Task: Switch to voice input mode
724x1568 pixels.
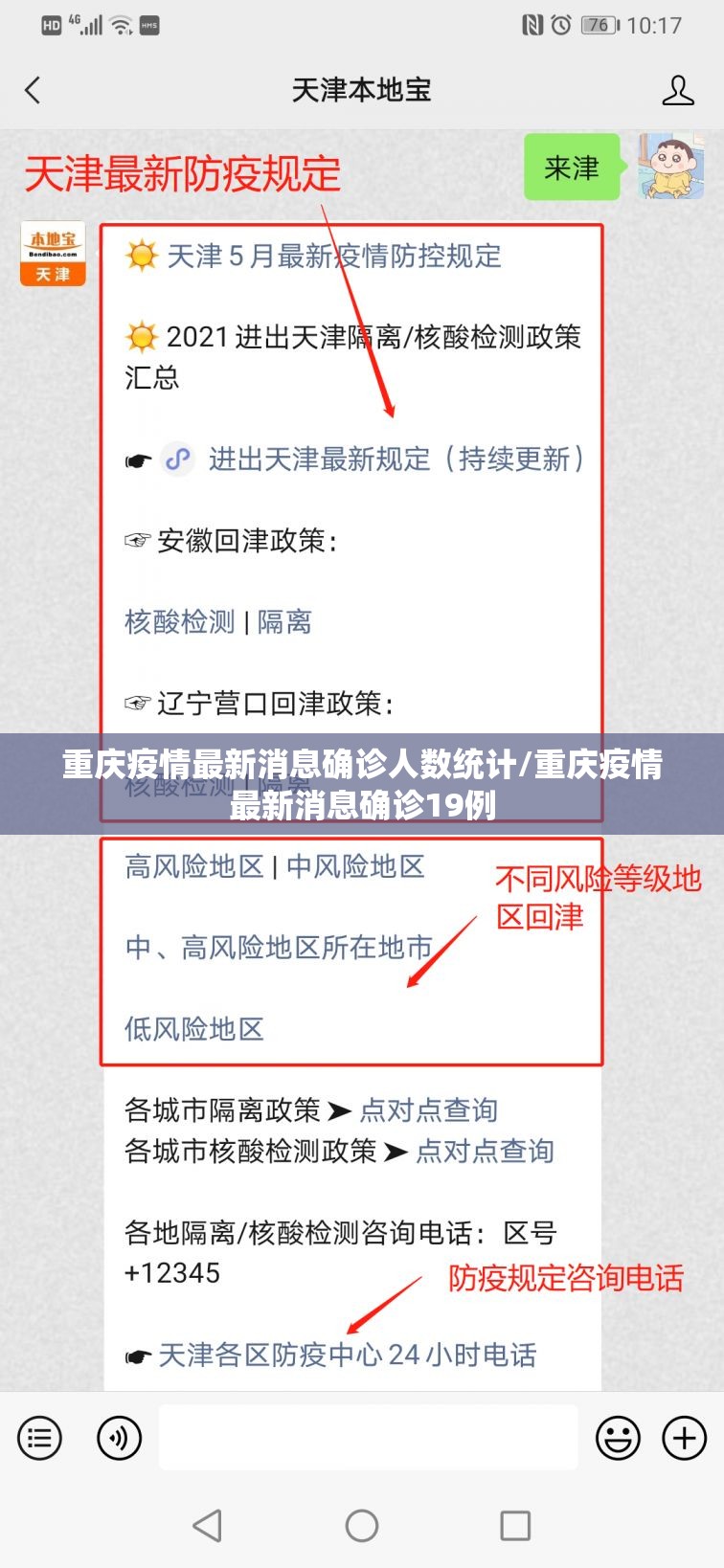Action: [x=119, y=1438]
